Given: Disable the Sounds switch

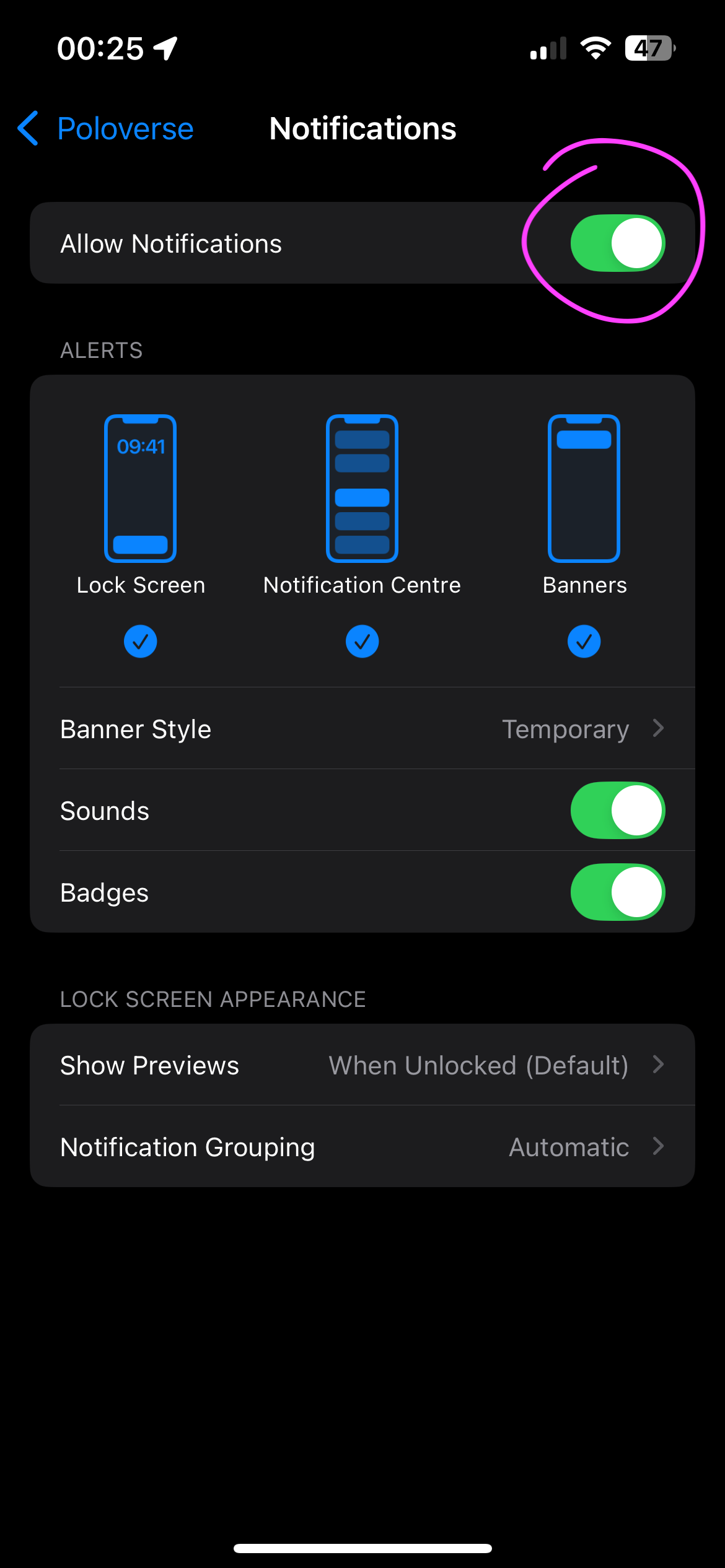Looking at the screenshot, I should 618,811.
